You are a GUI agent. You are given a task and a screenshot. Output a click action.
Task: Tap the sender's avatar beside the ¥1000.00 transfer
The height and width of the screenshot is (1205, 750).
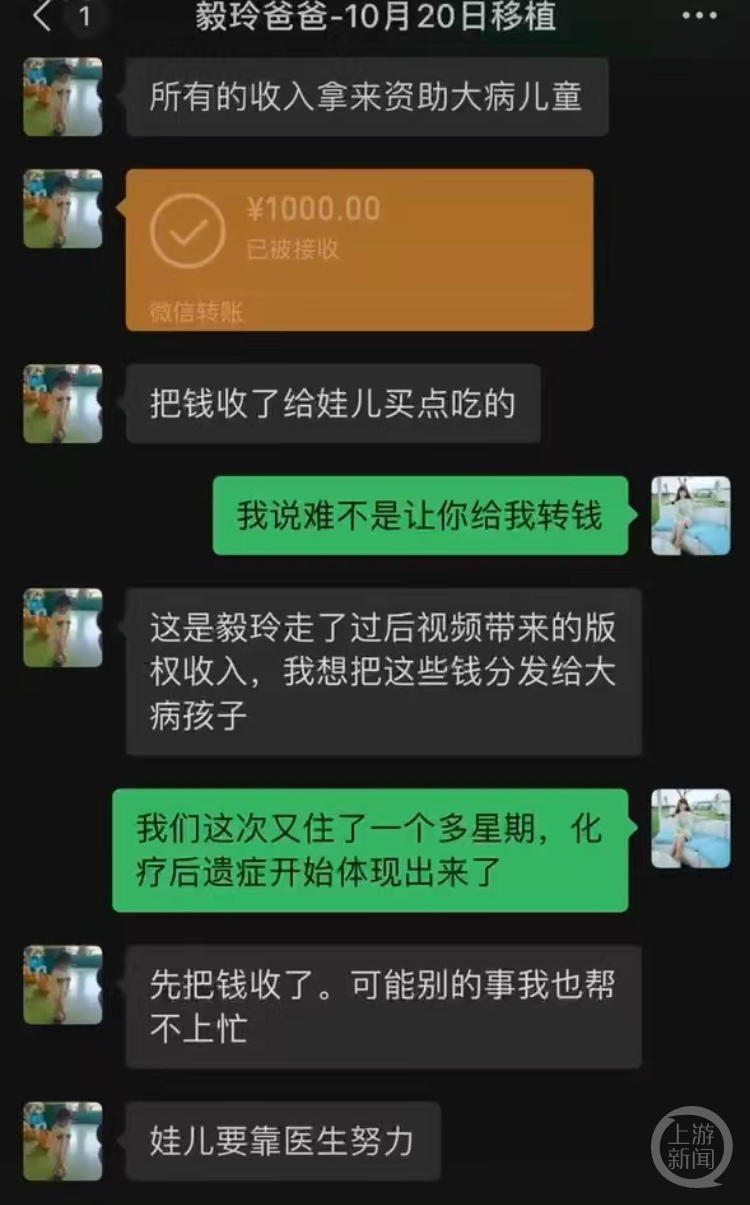pyautogui.click(x=63, y=209)
